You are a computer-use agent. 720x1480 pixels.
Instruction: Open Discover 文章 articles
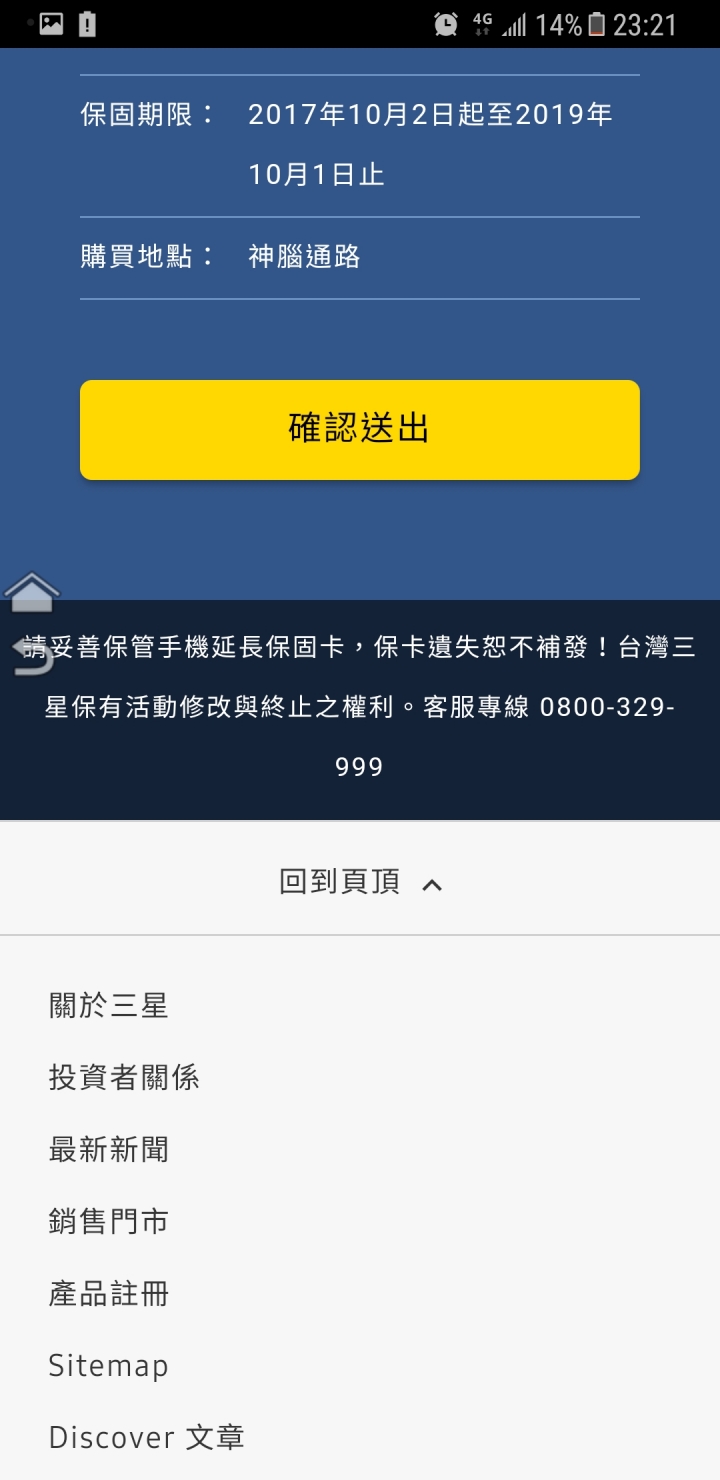click(x=146, y=1437)
